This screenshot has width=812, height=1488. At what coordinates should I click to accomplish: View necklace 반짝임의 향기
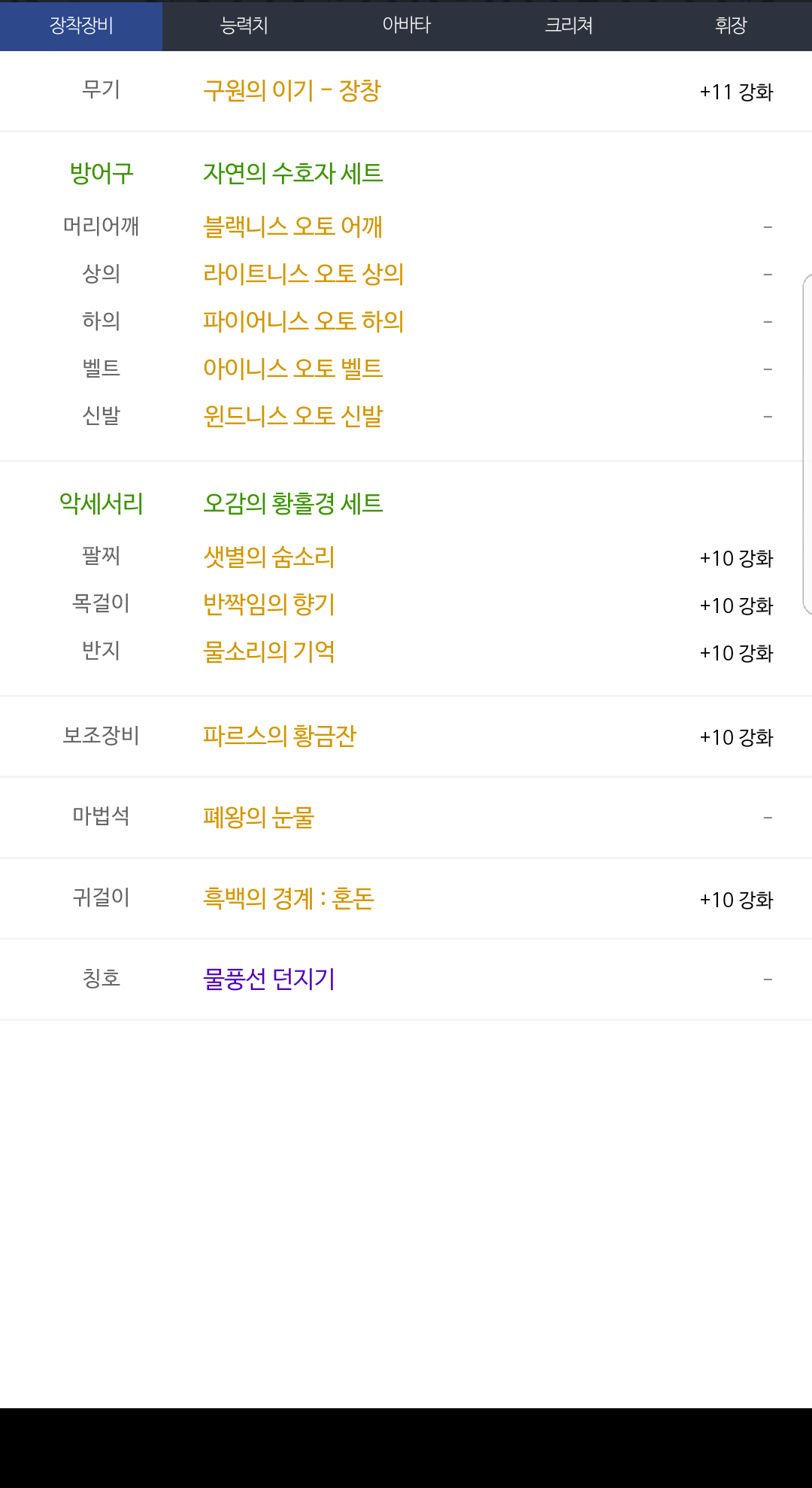[268, 605]
